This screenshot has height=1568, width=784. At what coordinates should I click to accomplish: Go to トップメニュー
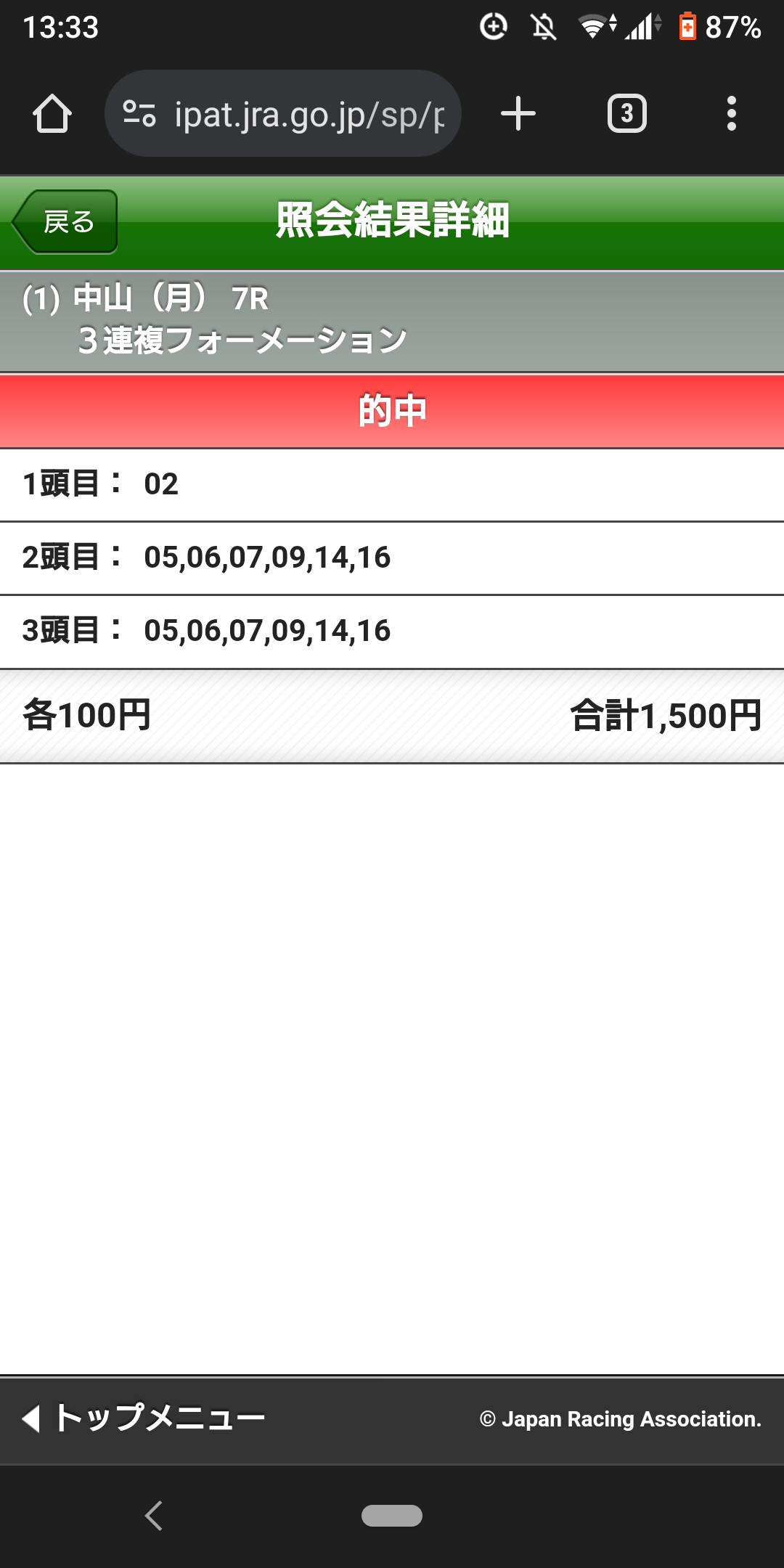coord(145,1418)
